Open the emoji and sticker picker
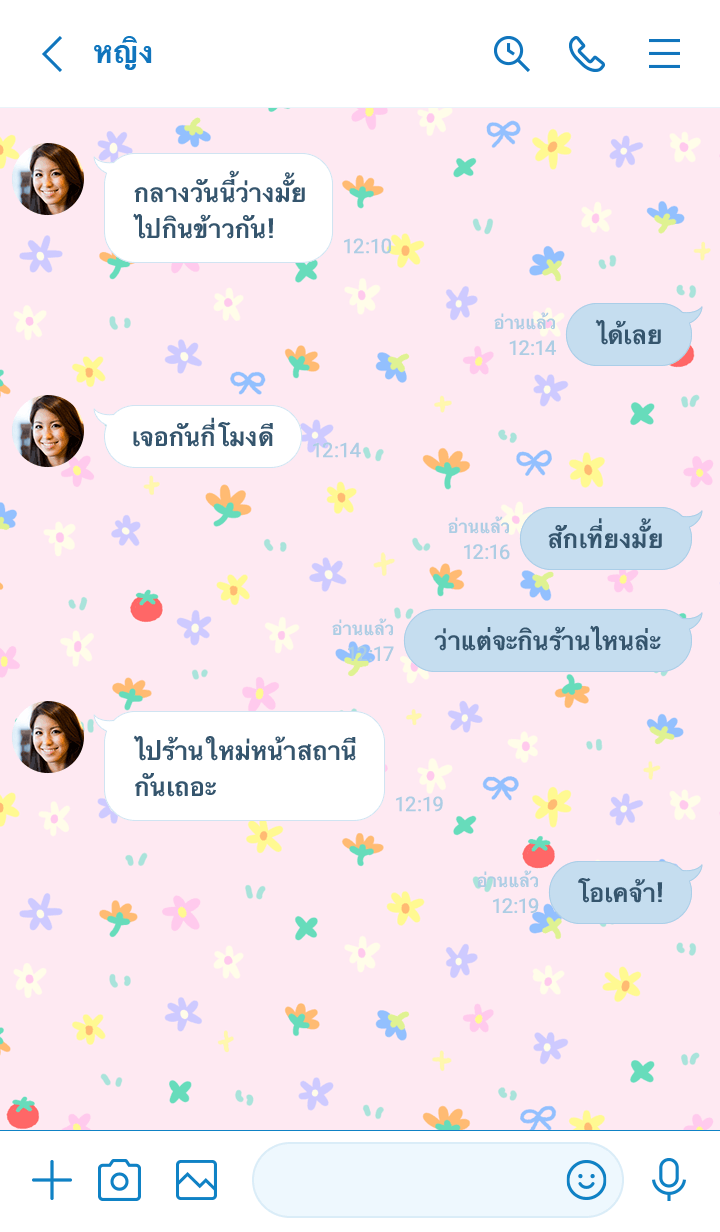Image resolution: width=720 pixels, height=1232 pixels. click(x=586, y=1181)
